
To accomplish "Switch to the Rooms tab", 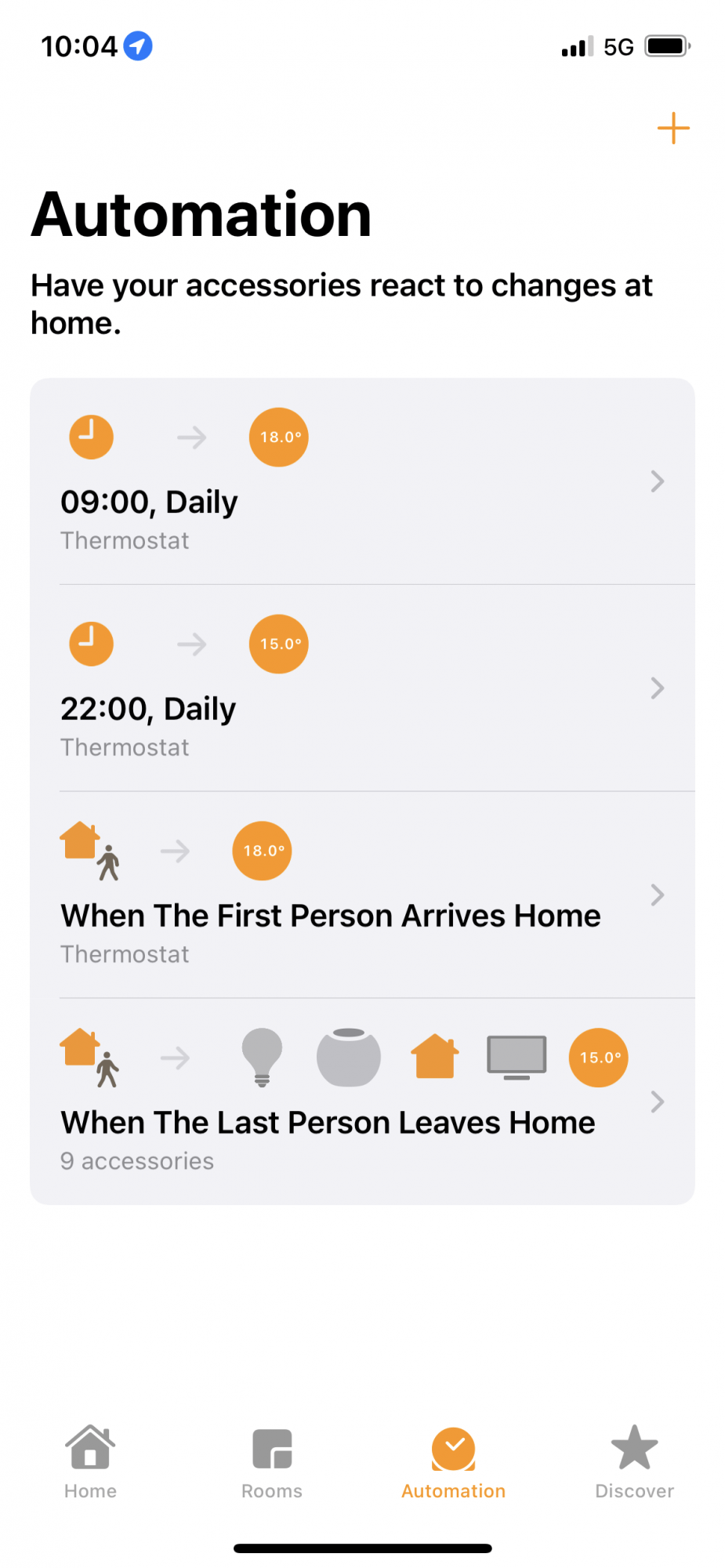I will [271, 1462].
